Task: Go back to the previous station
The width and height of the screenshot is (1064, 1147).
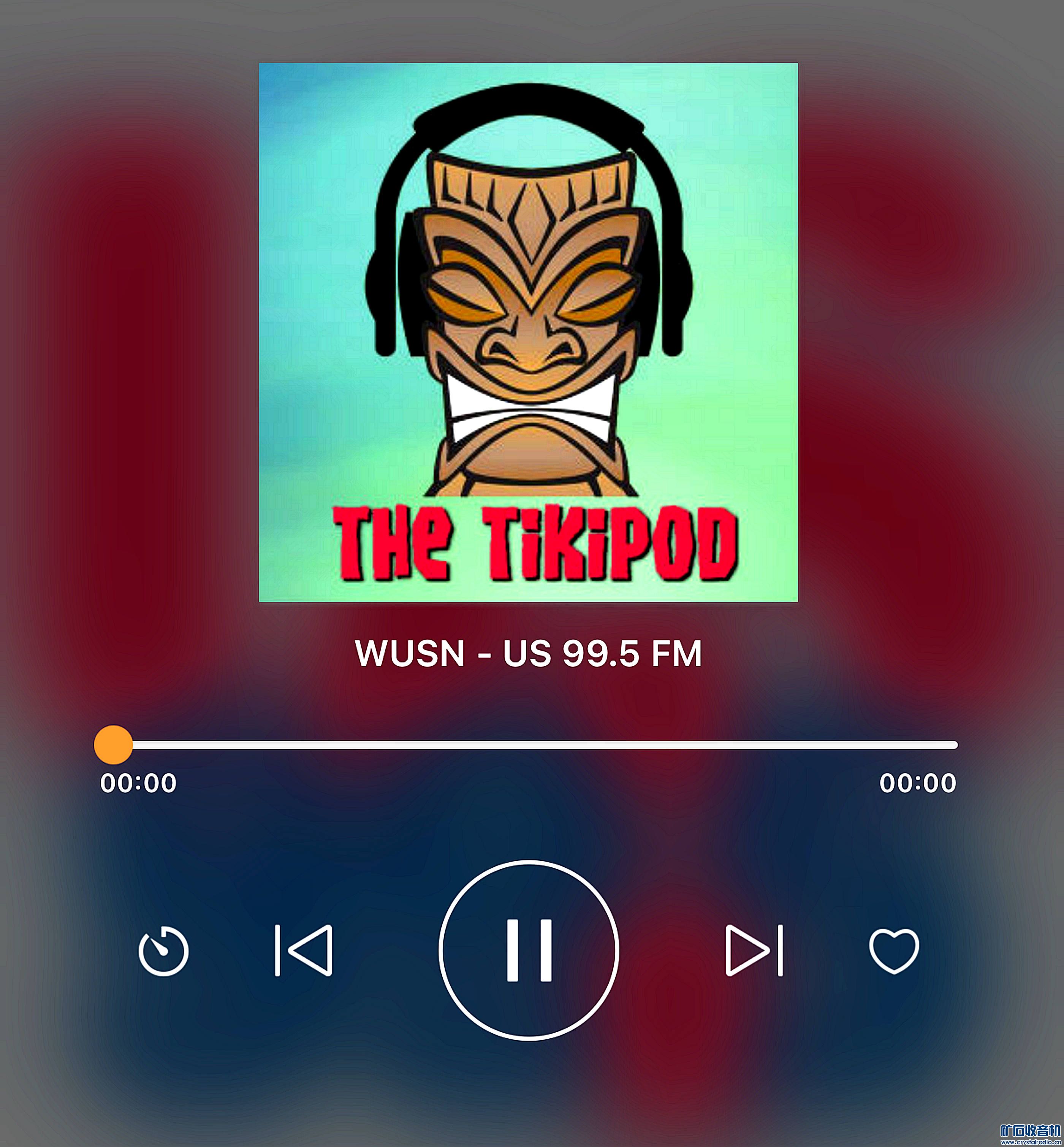Action: pyautogui.click(x=304, y=951)
